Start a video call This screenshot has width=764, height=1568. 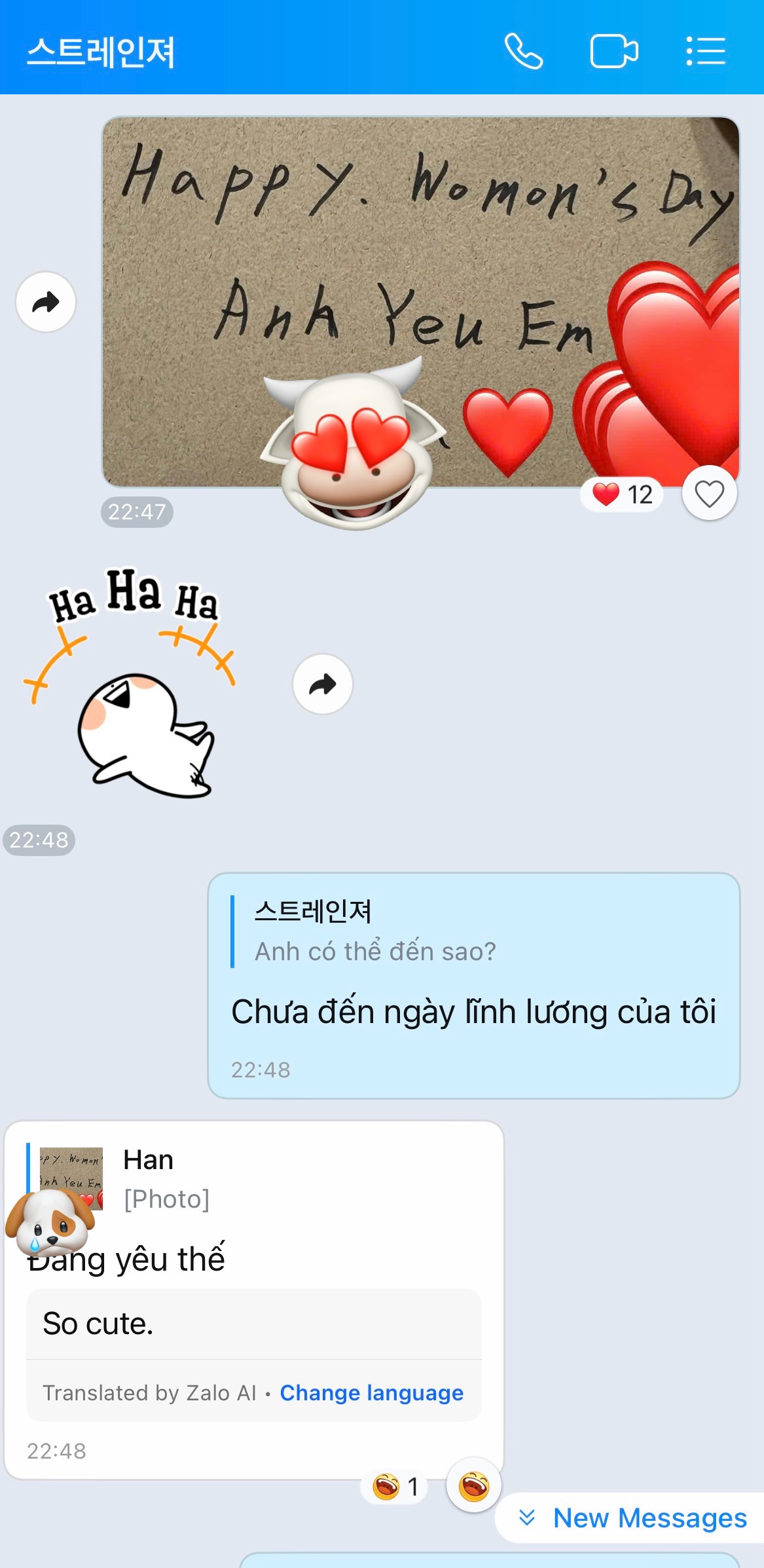pos(613,51)
